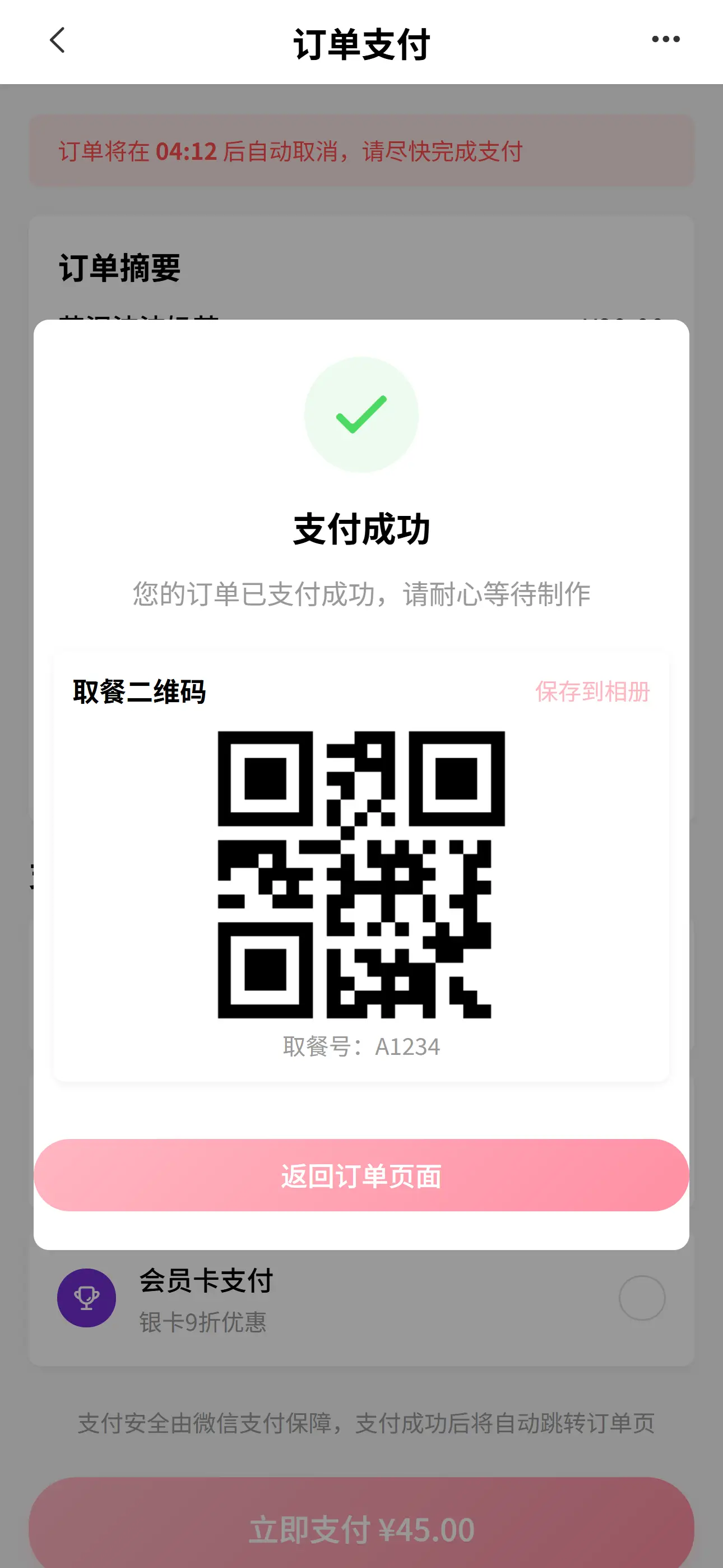Select the 会员卡支付 radio button
The width and height of the screenshot is (723, 1568).
641,1298
